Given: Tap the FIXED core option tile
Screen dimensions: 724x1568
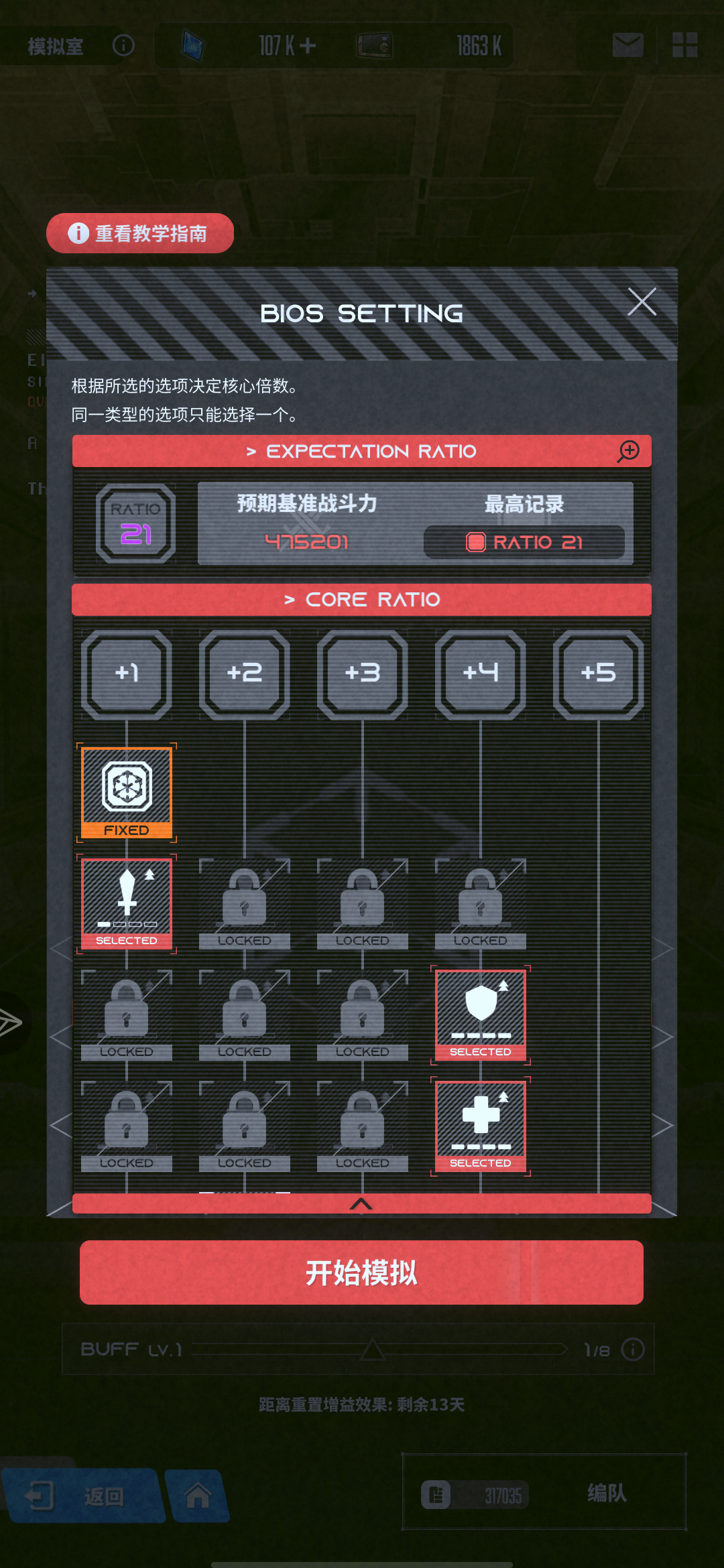Looking at the screenshot, I should coord(127,793).
